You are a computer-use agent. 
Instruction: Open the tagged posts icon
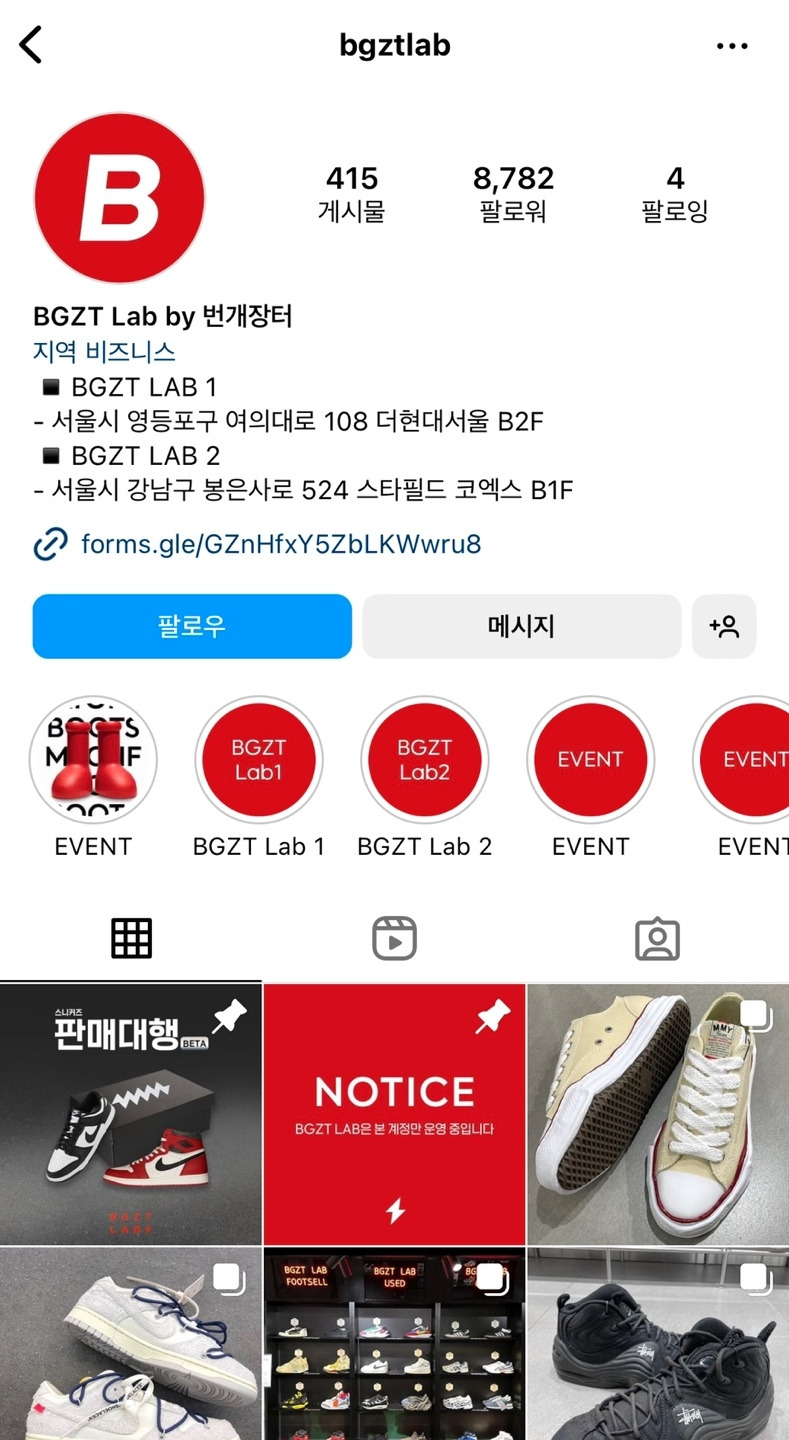(x=657, y=937)
